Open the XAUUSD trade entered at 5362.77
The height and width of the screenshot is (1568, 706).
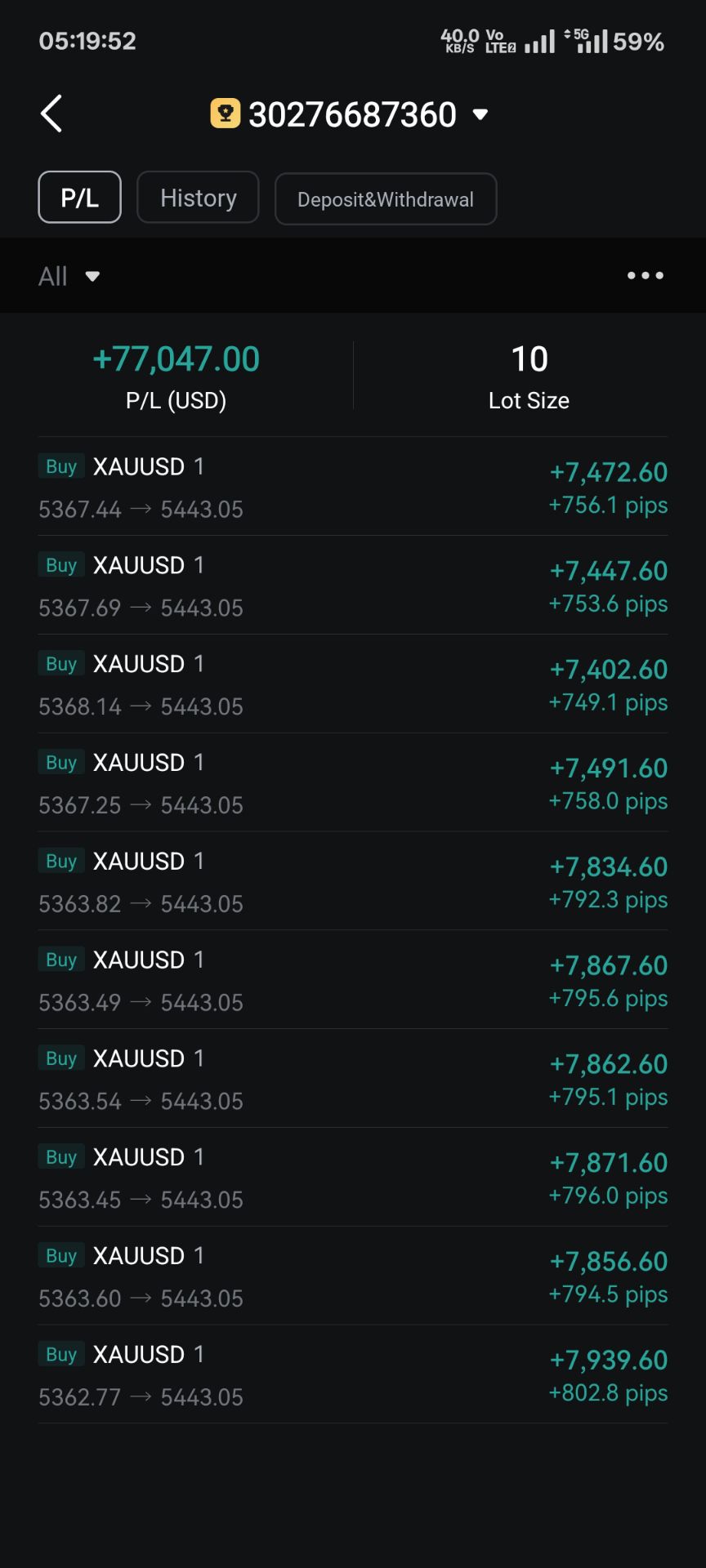click(x=352, y=1375)
